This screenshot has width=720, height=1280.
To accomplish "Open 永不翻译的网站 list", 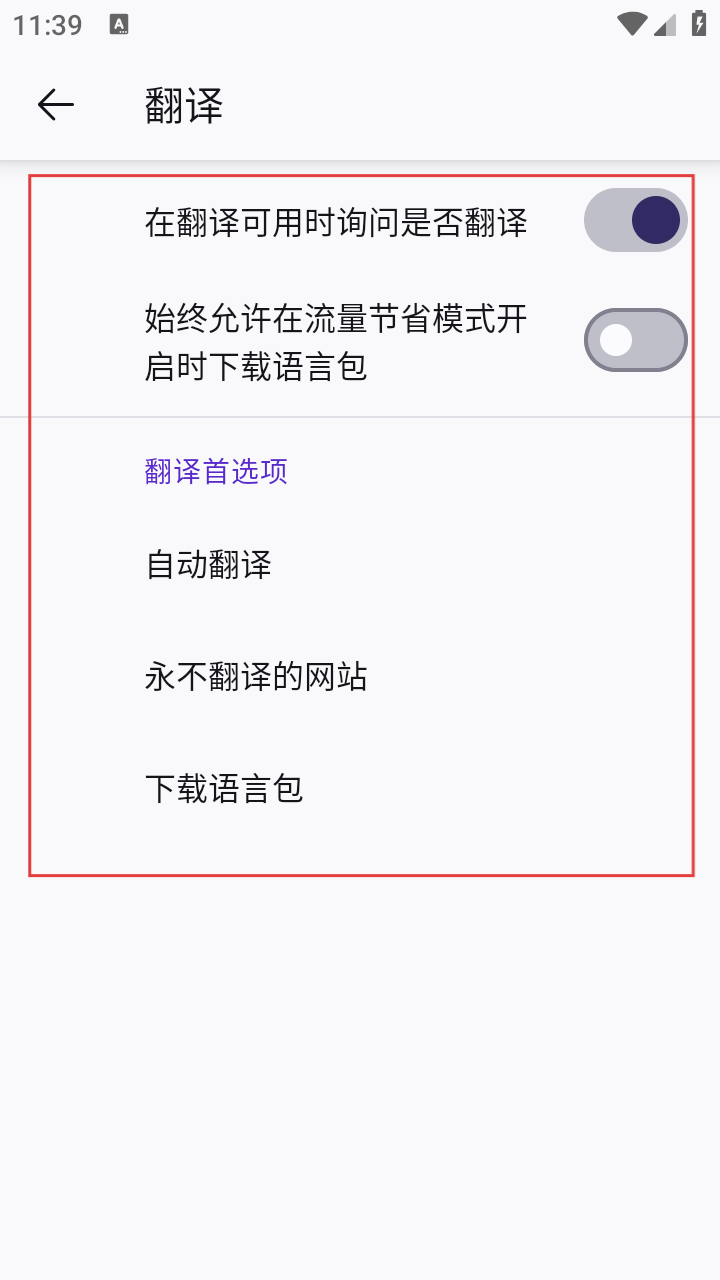I will (x=256, y=677).
